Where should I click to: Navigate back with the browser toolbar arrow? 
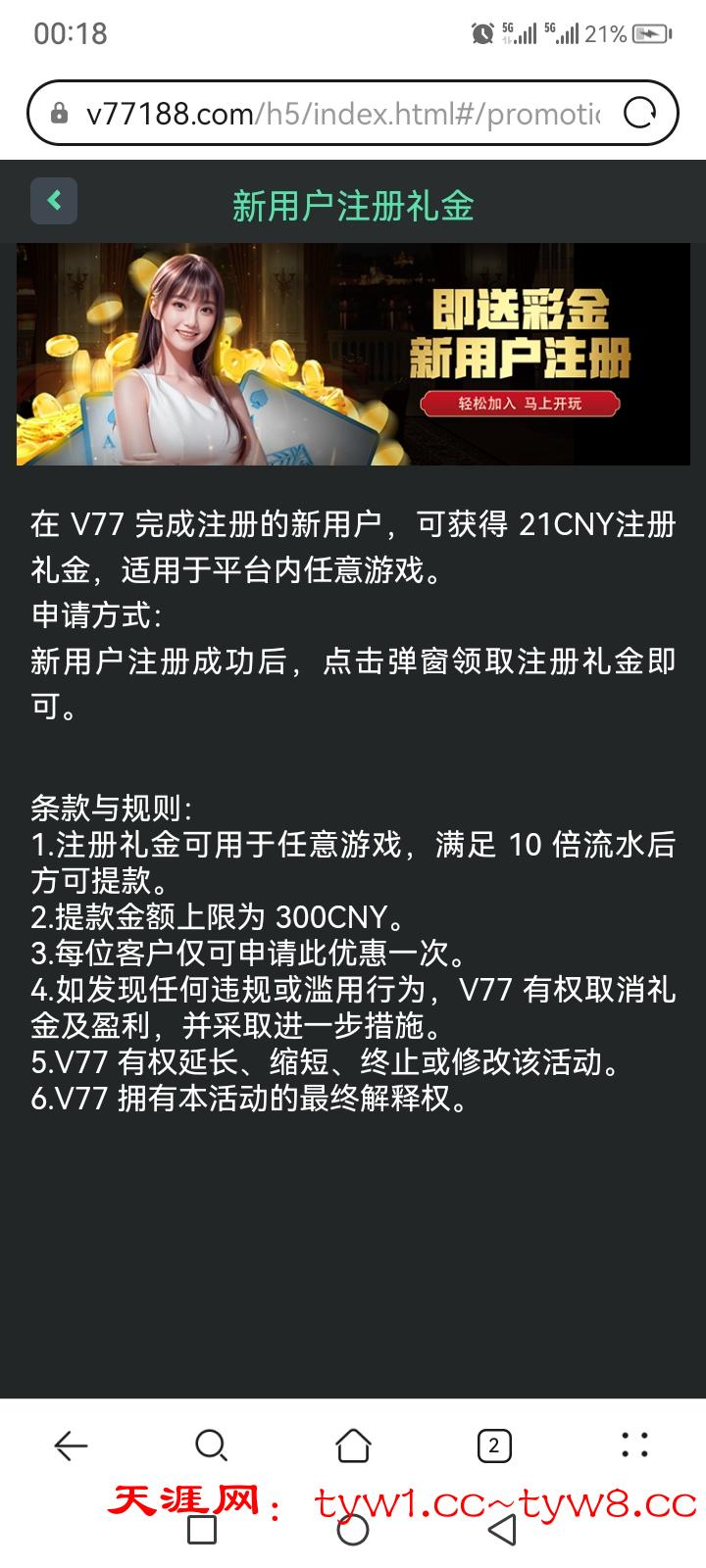pos(71,1445)
